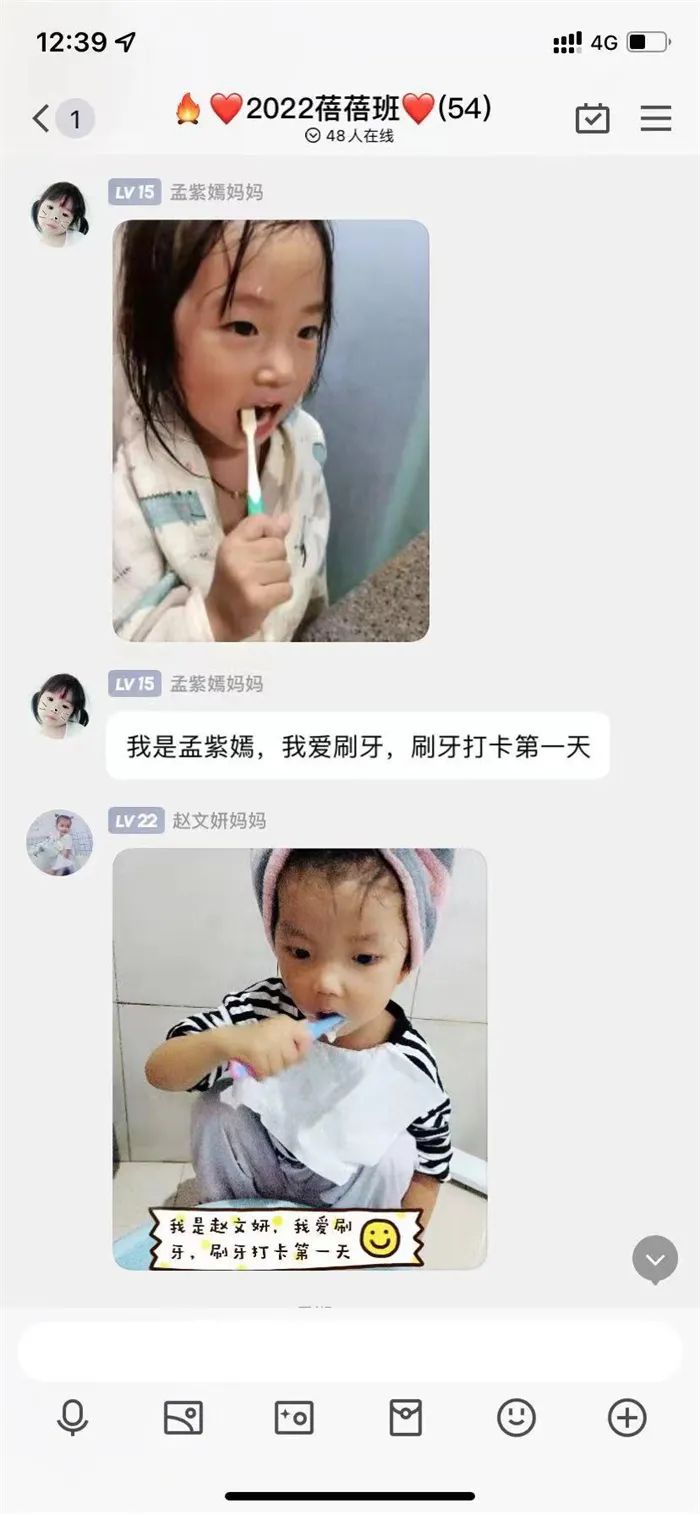Open the emoji panel

516,1417
